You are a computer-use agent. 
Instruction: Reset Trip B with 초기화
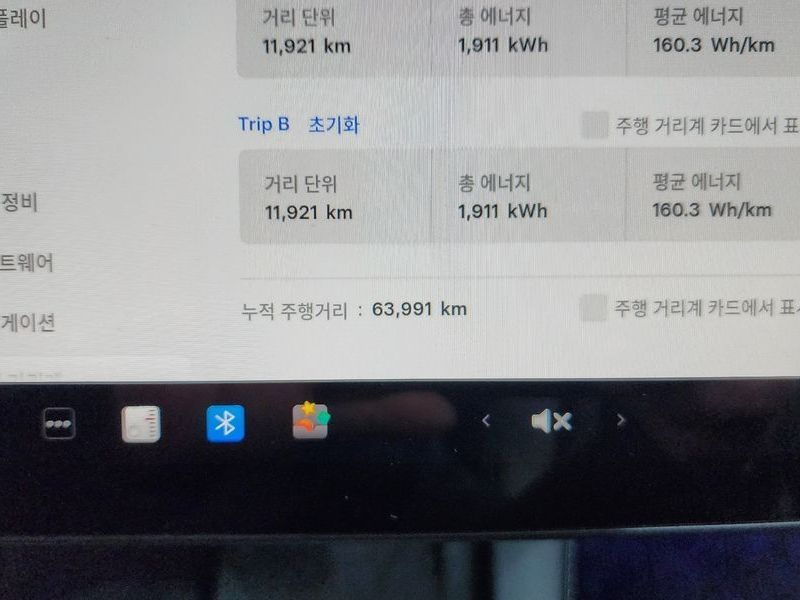[x=333, y=125]
